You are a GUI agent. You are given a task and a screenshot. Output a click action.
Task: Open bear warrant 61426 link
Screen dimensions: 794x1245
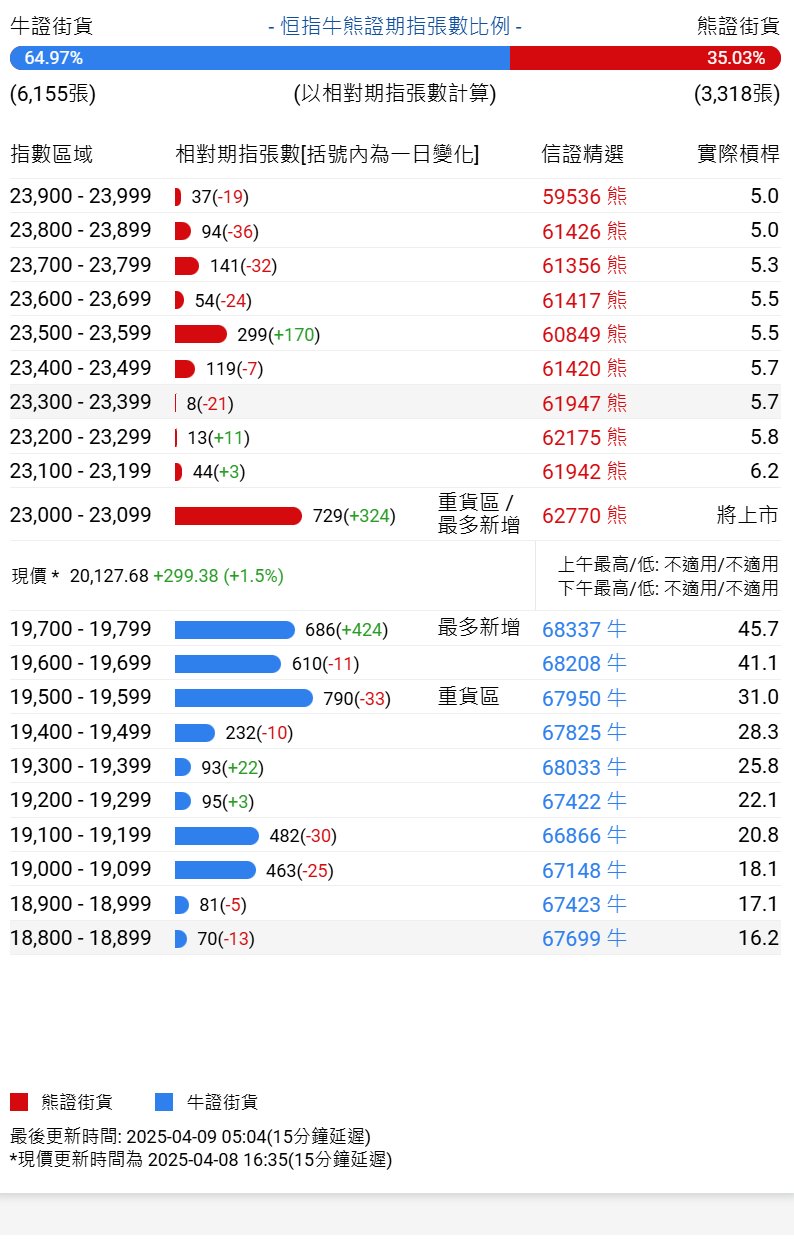(x=584, y=231)
